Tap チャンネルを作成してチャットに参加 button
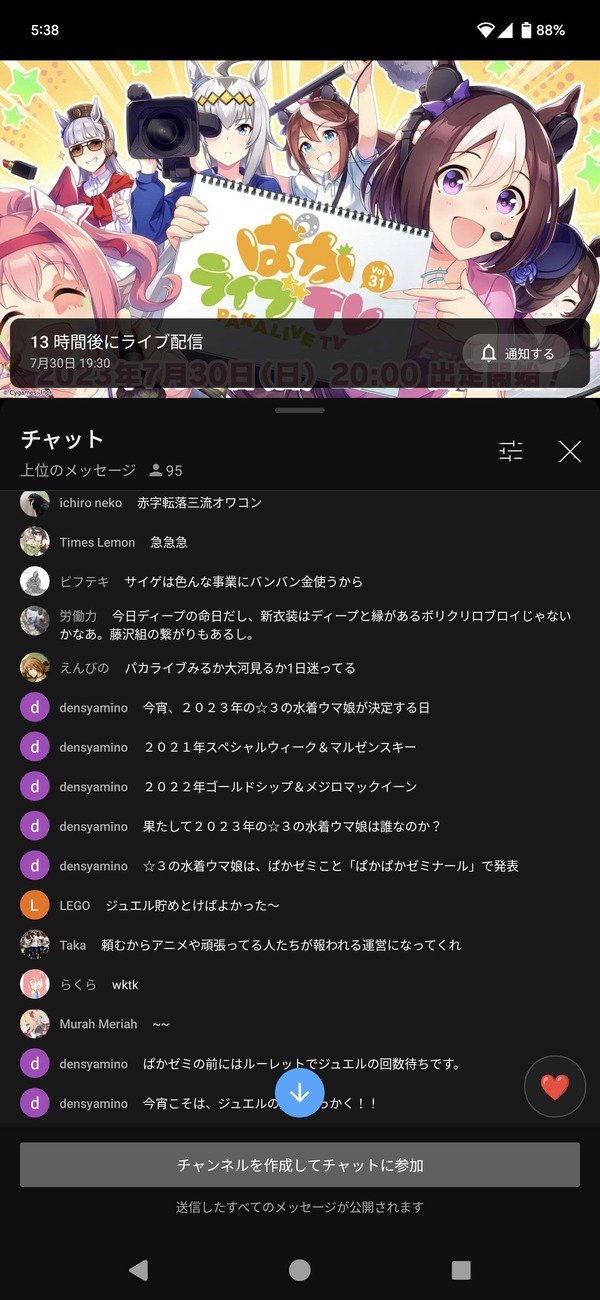The height and width of the screenshot is (1300, 600). [x=300, y=1165]
